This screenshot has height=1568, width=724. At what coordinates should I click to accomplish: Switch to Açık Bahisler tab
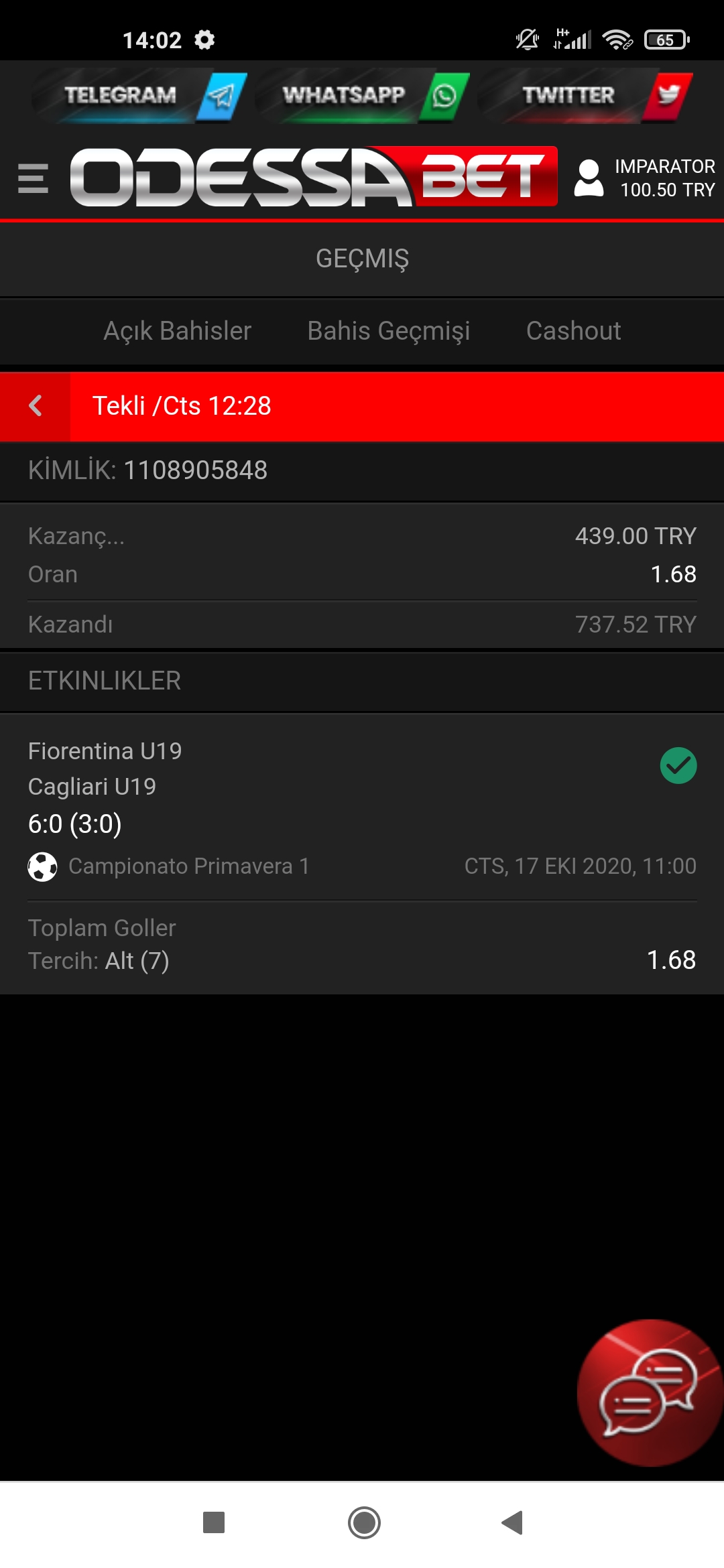[x=177, y=331]
